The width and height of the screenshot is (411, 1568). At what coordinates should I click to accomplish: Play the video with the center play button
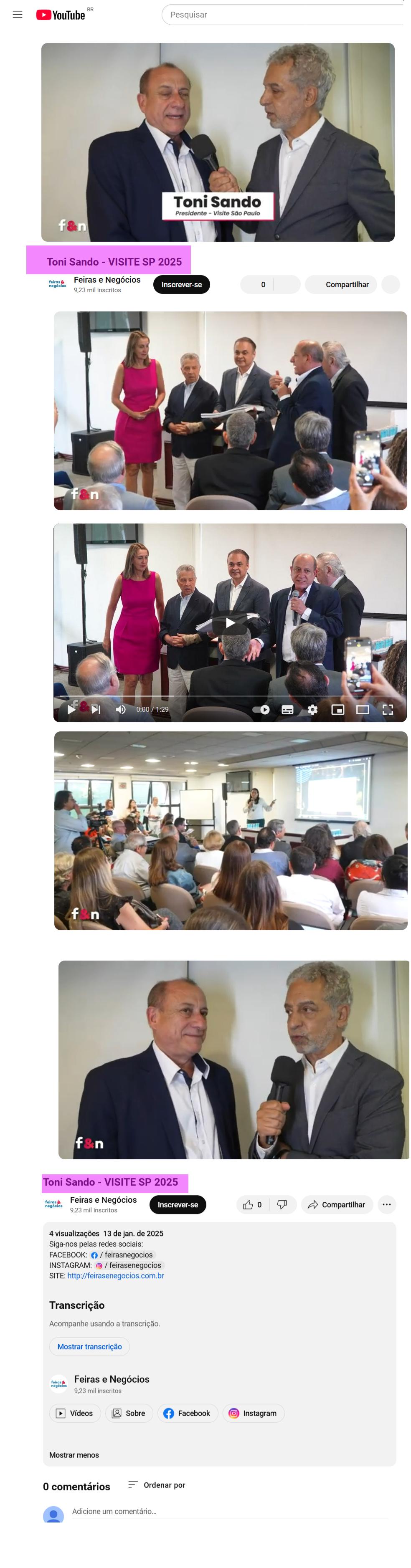click(x=230, y=623)
